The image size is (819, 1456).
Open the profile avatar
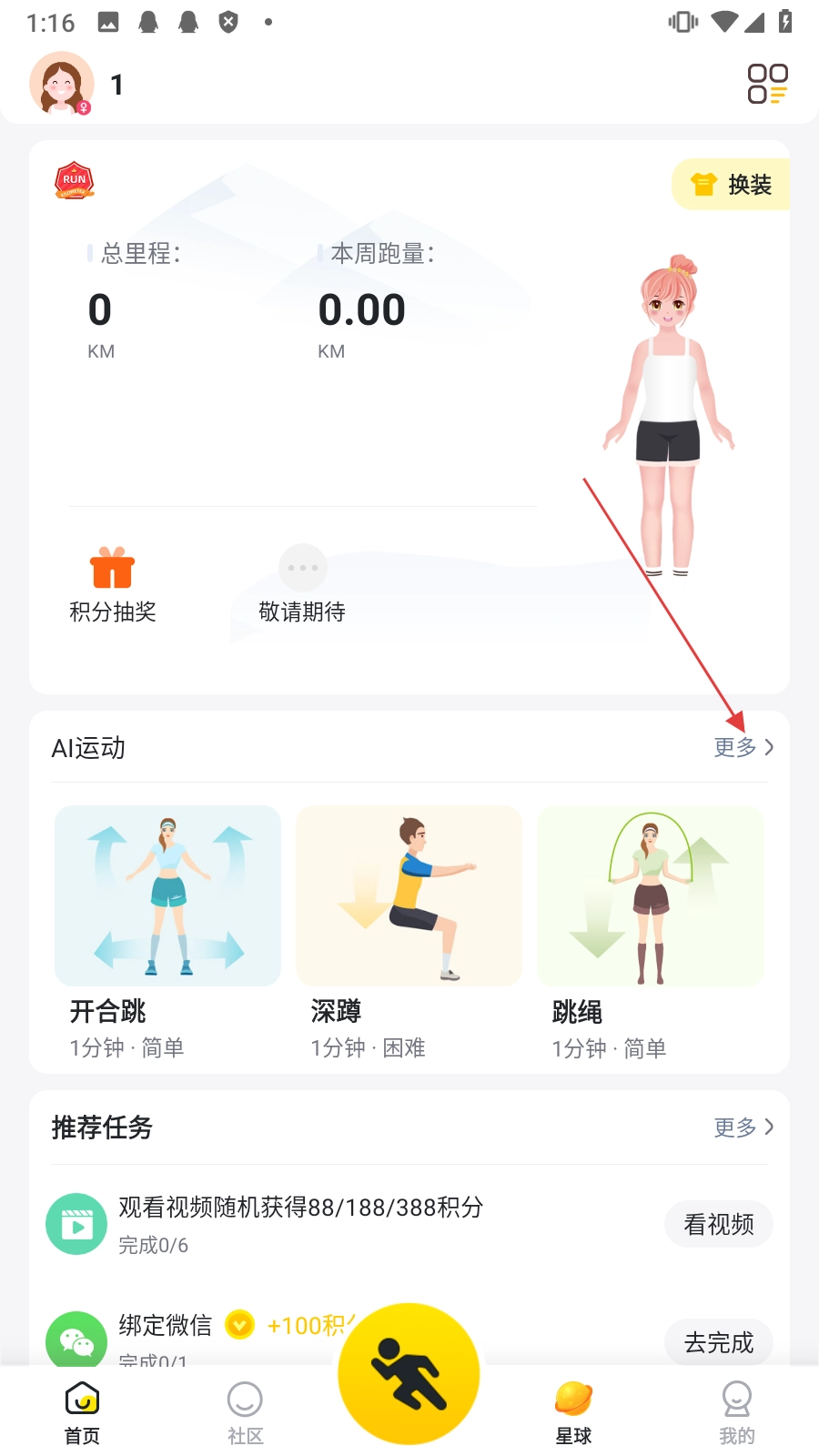tap(61, 84)
